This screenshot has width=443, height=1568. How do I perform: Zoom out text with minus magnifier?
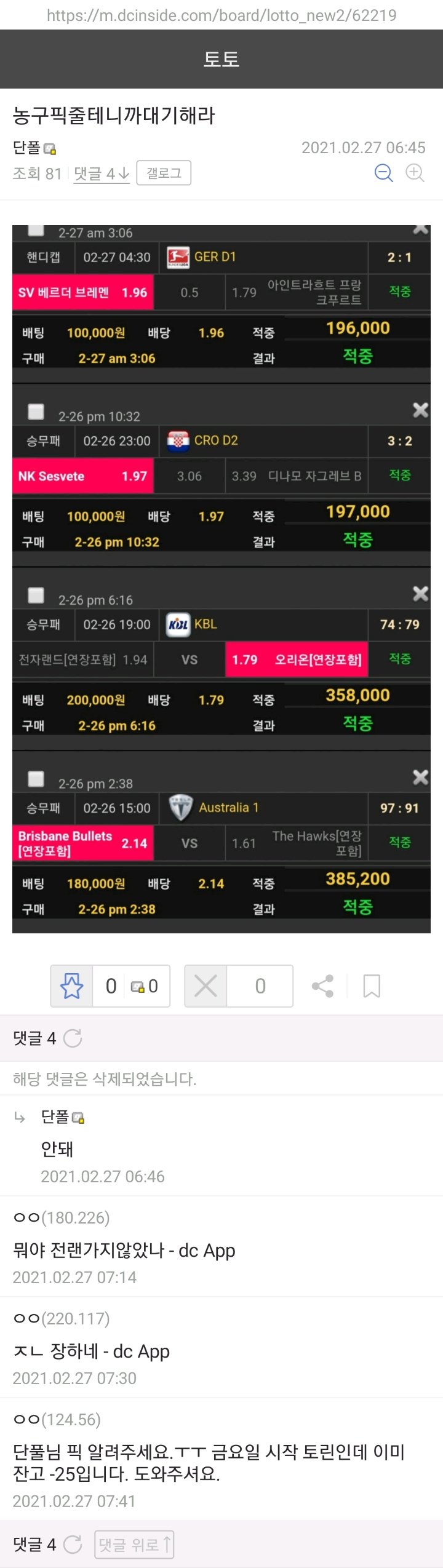click(384, 173)
